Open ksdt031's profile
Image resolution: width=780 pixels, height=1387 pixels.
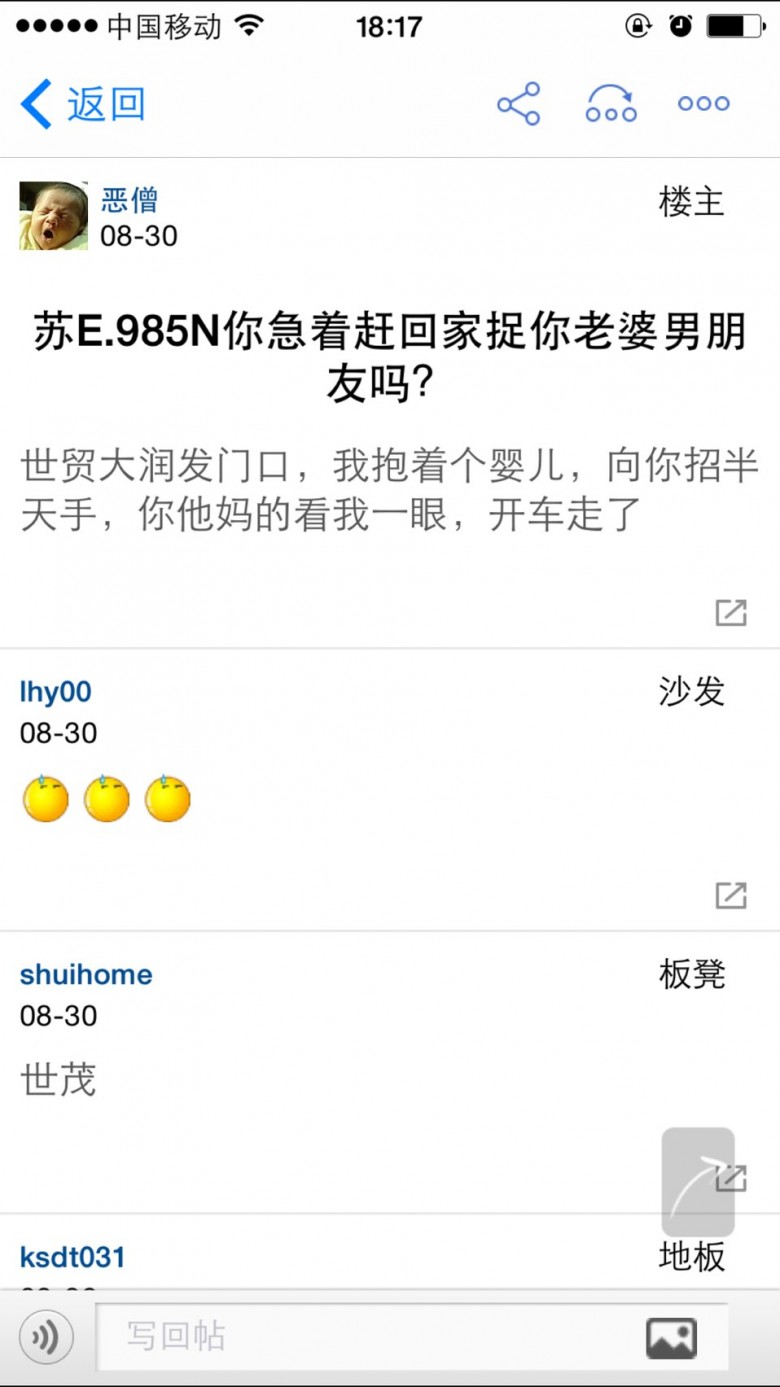[x=73, y=1257]
